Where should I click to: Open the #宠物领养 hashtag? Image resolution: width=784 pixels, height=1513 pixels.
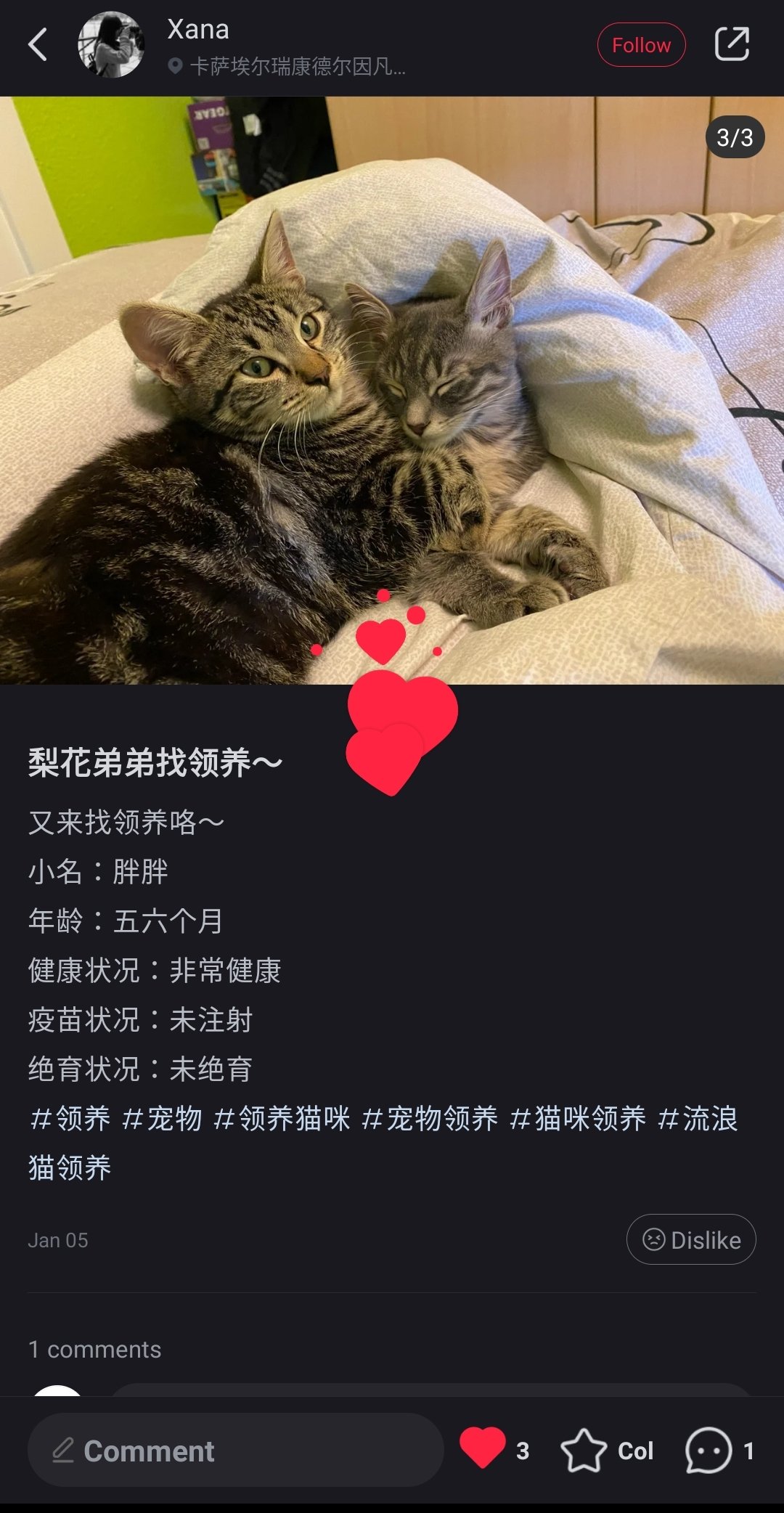point(430,1119)
